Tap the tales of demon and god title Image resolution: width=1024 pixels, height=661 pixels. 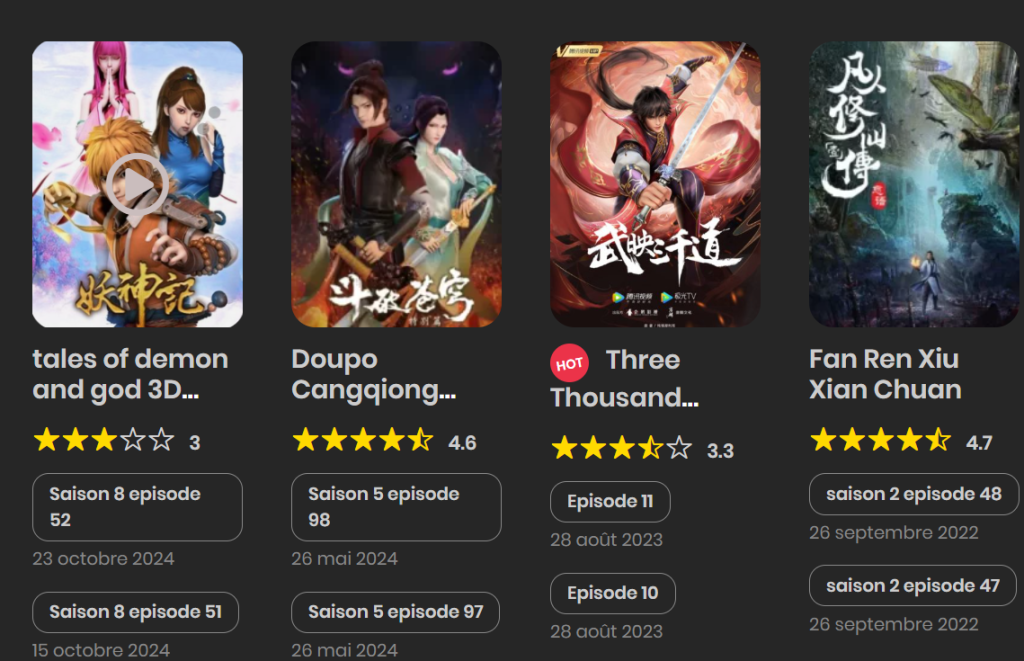(130, 374)
